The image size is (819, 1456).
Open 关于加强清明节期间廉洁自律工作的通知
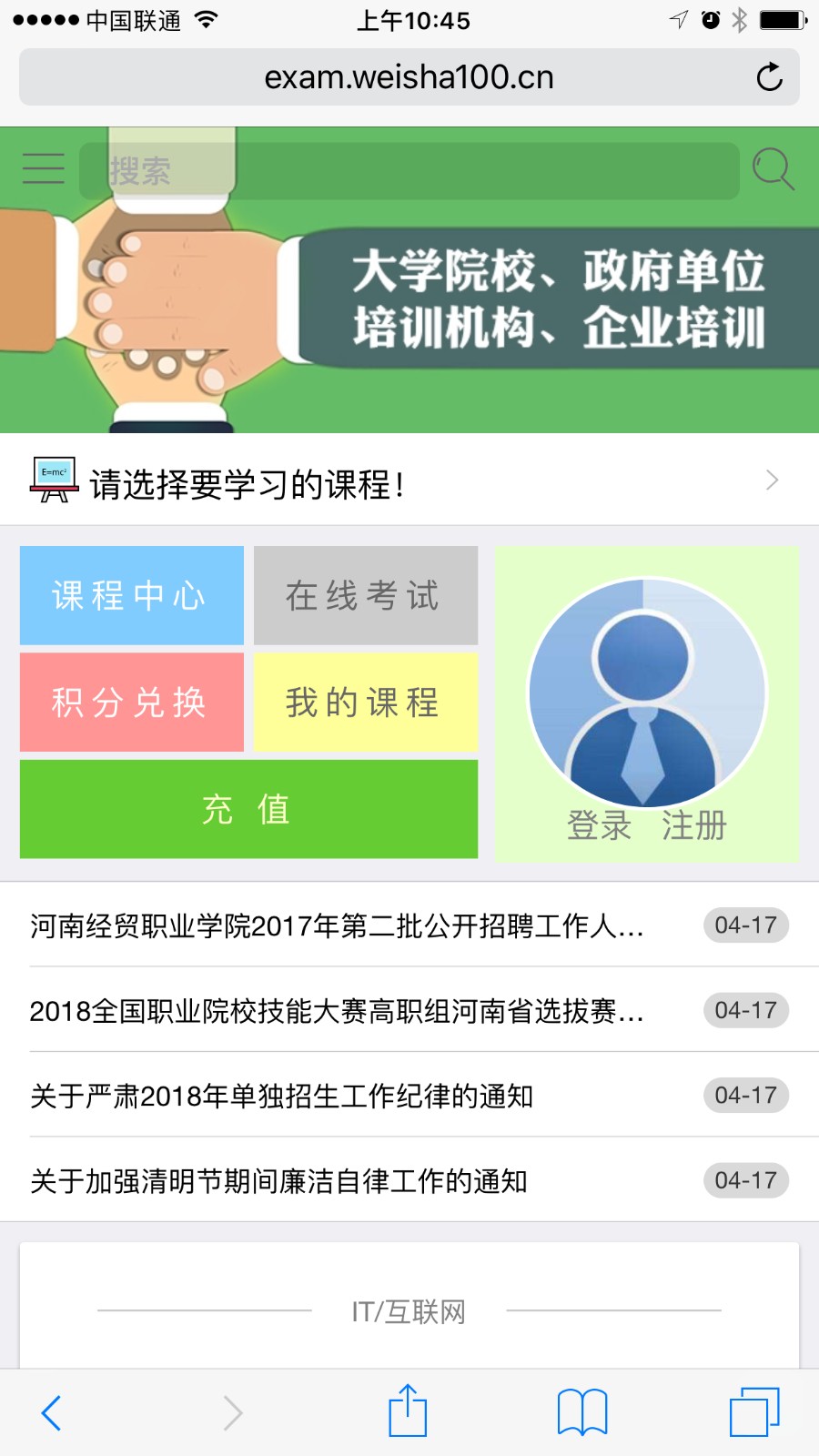279,1181
